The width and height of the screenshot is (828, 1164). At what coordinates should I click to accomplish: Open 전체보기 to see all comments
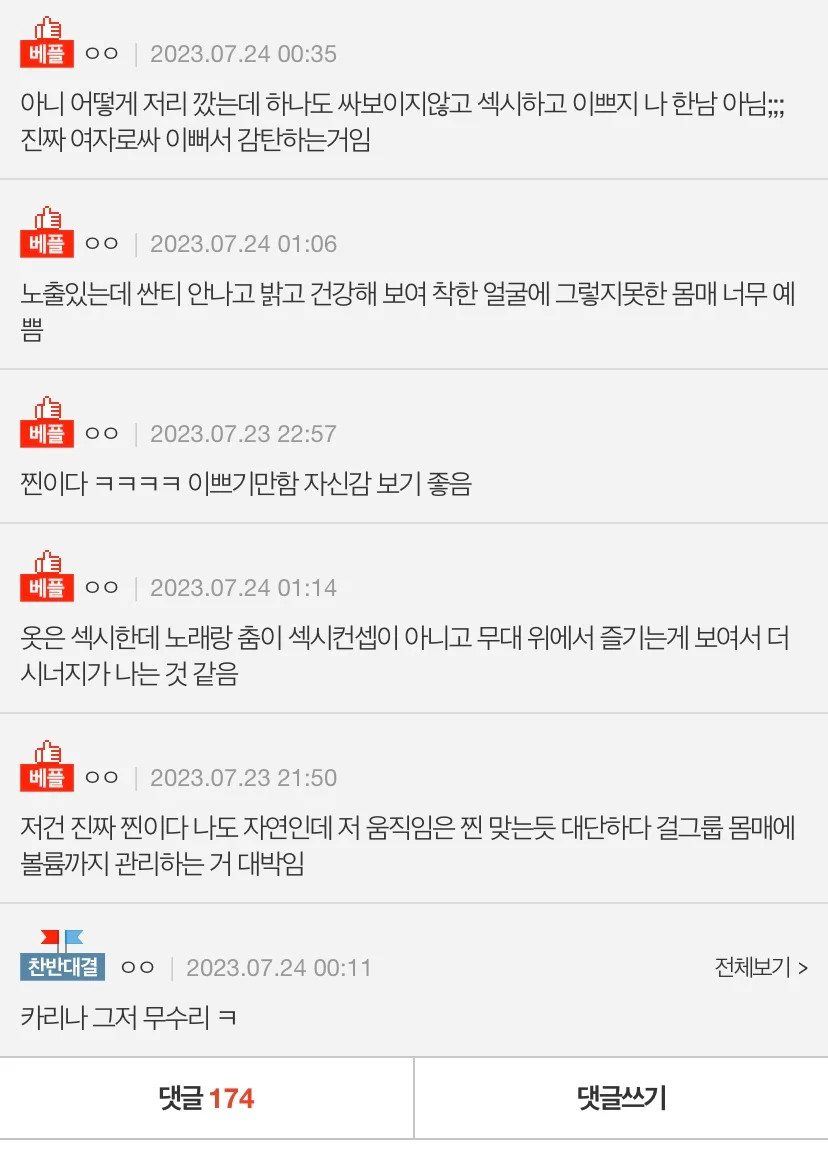760,967
